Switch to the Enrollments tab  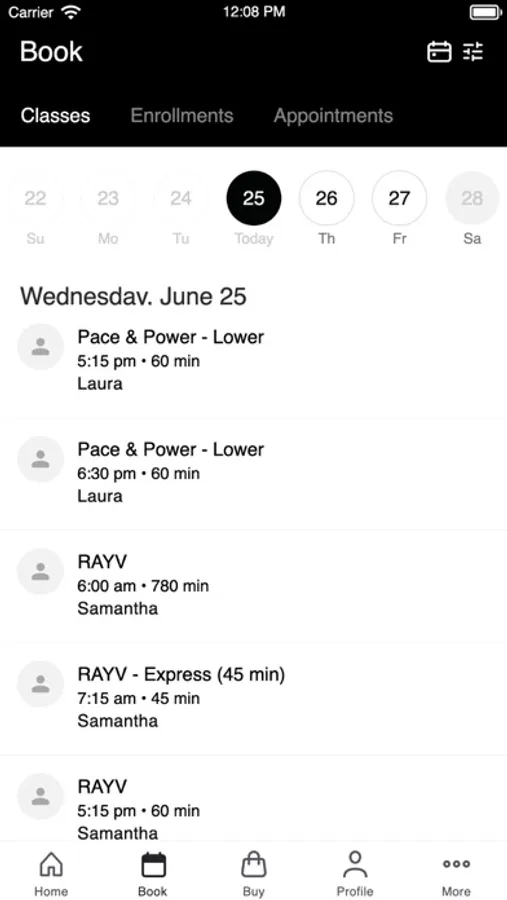(182, 115)
